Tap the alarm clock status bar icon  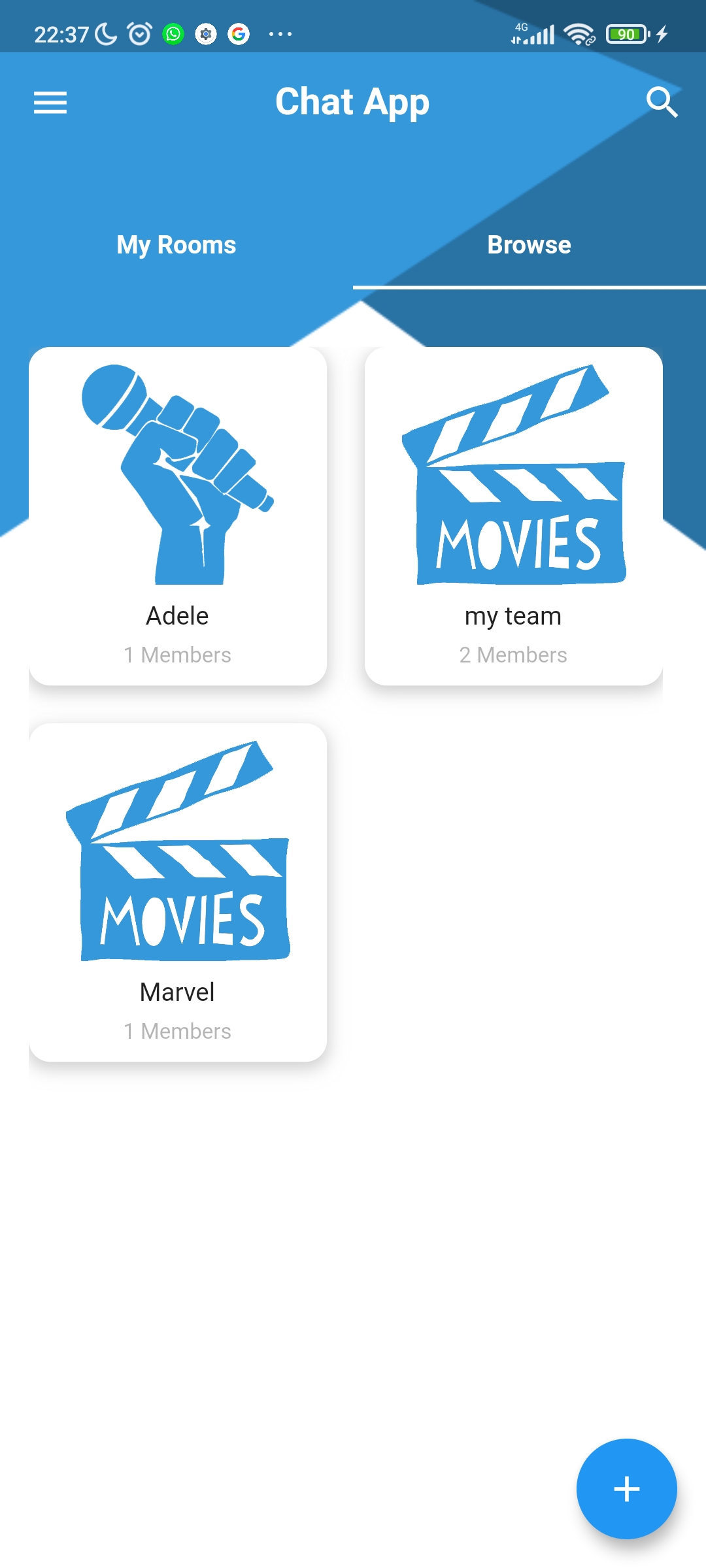[138, 34]
